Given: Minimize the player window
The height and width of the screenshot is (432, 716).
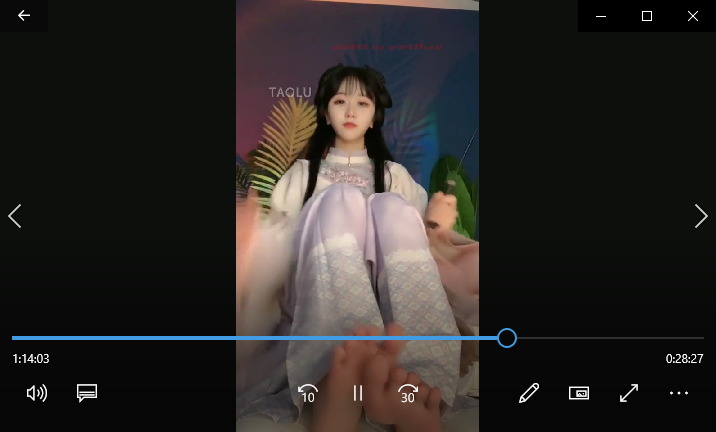Looking at the screenshot, I should 601,16.
